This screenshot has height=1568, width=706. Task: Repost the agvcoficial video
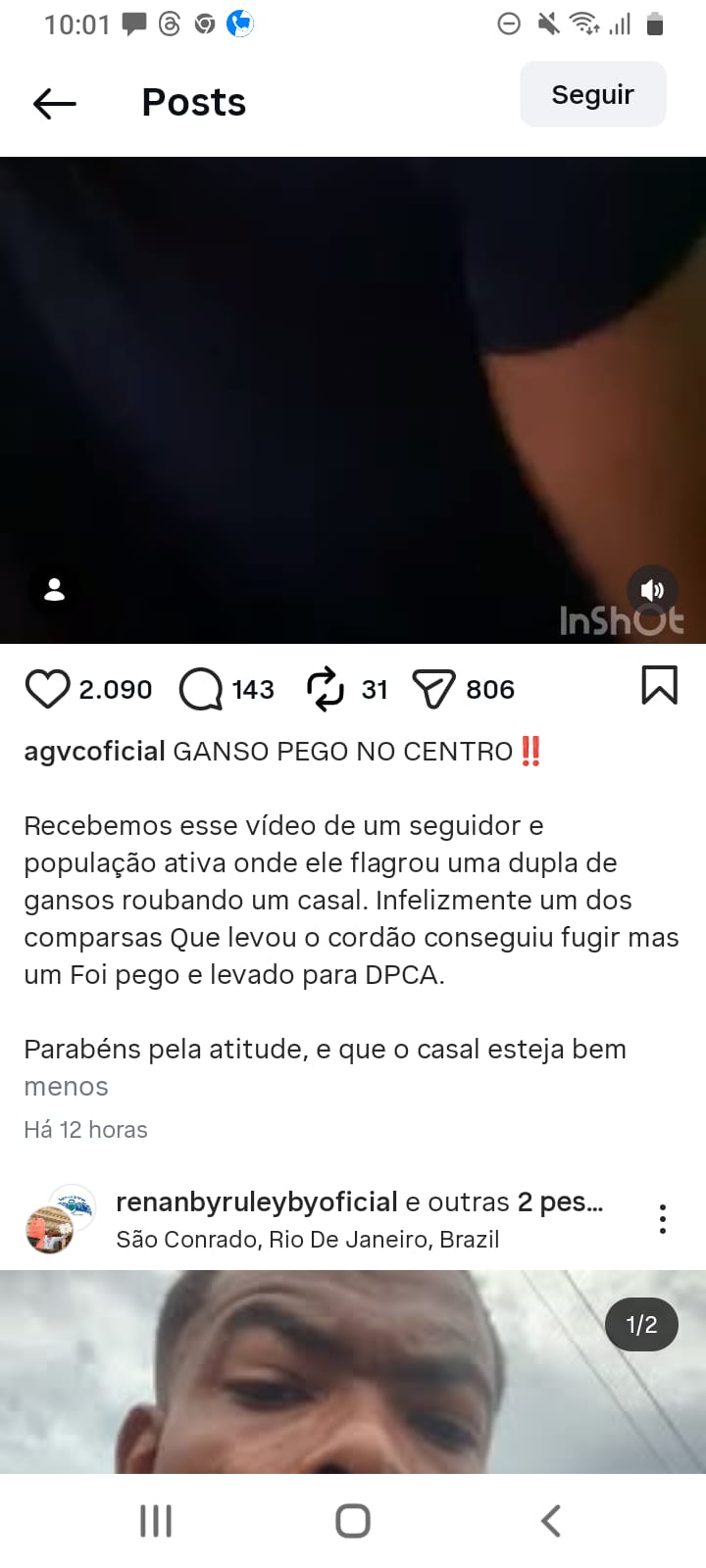coord(326,689)
